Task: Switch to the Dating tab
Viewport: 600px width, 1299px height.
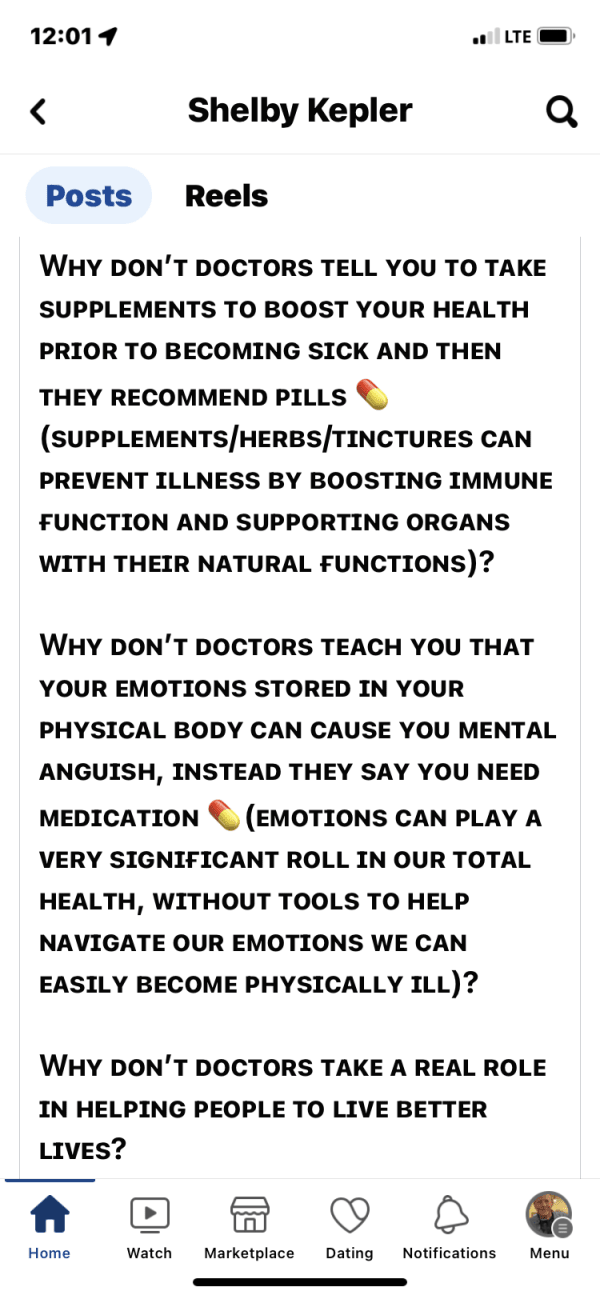Action: (x=349, y=1228)
